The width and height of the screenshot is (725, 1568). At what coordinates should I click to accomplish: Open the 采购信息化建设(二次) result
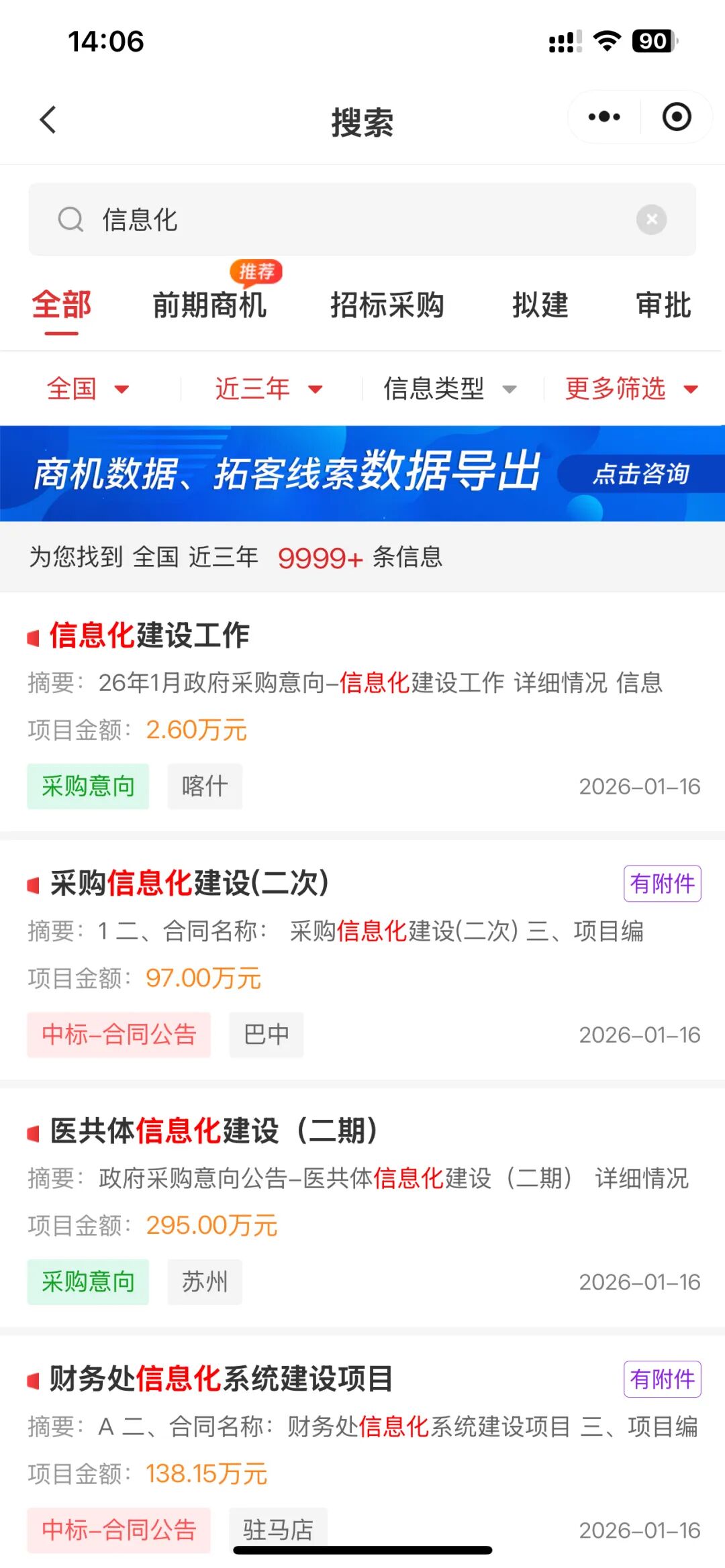189,883
